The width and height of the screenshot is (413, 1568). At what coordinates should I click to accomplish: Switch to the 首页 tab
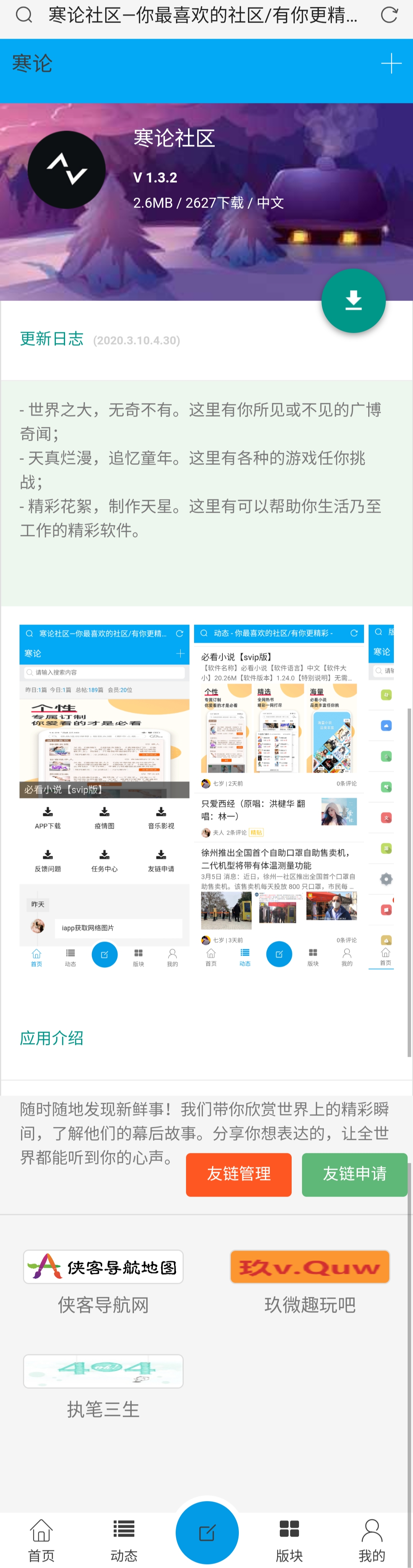[41, 1539]
